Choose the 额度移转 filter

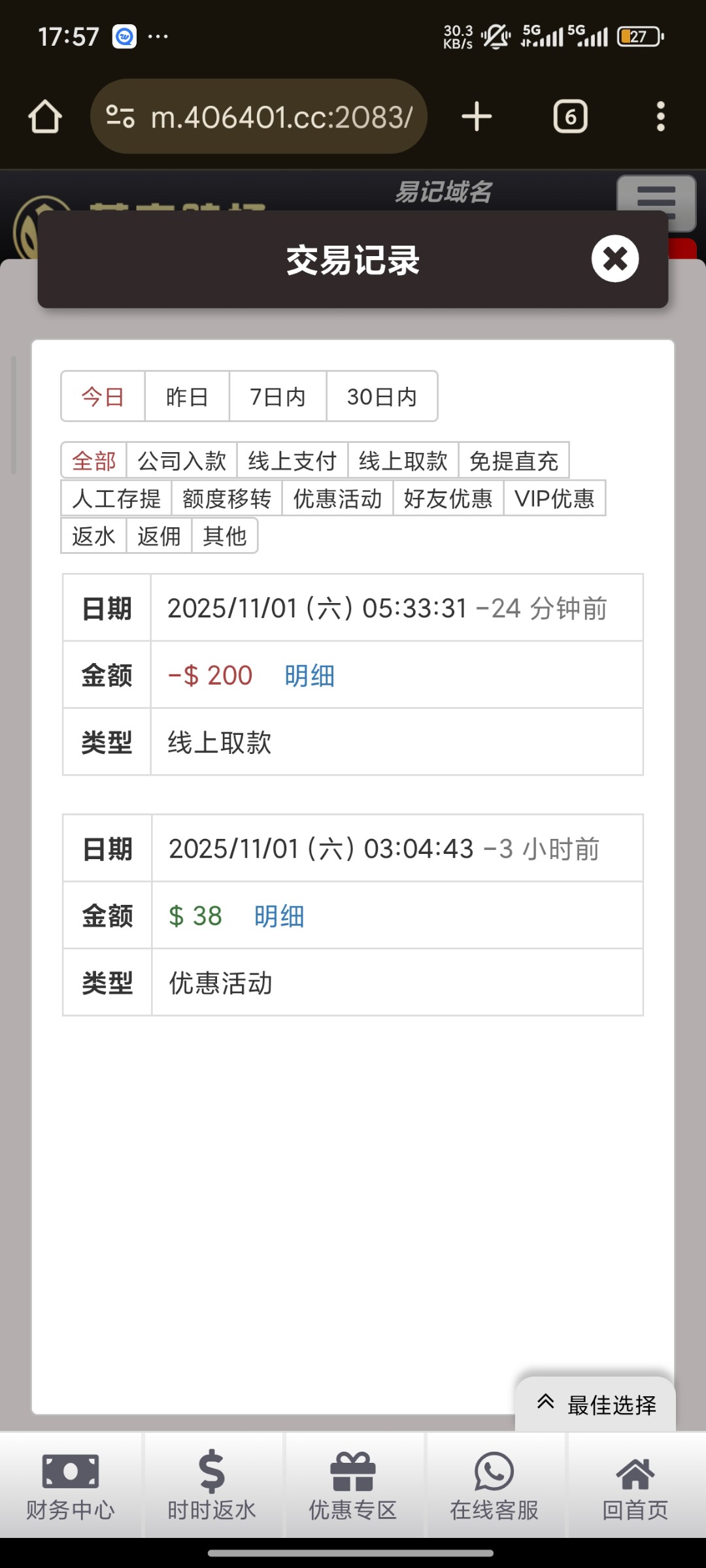tap(227, 498)
